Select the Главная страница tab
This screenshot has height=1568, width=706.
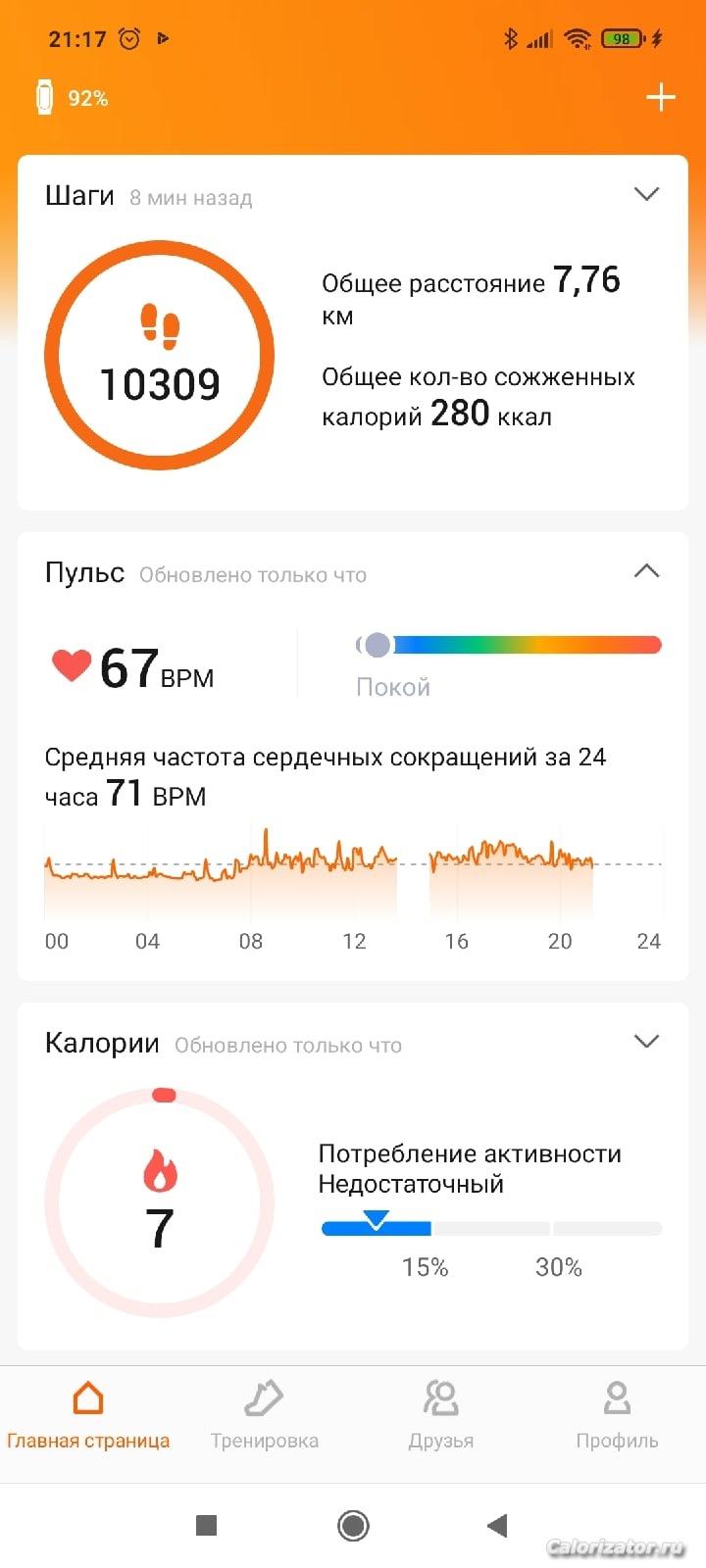88,1416
